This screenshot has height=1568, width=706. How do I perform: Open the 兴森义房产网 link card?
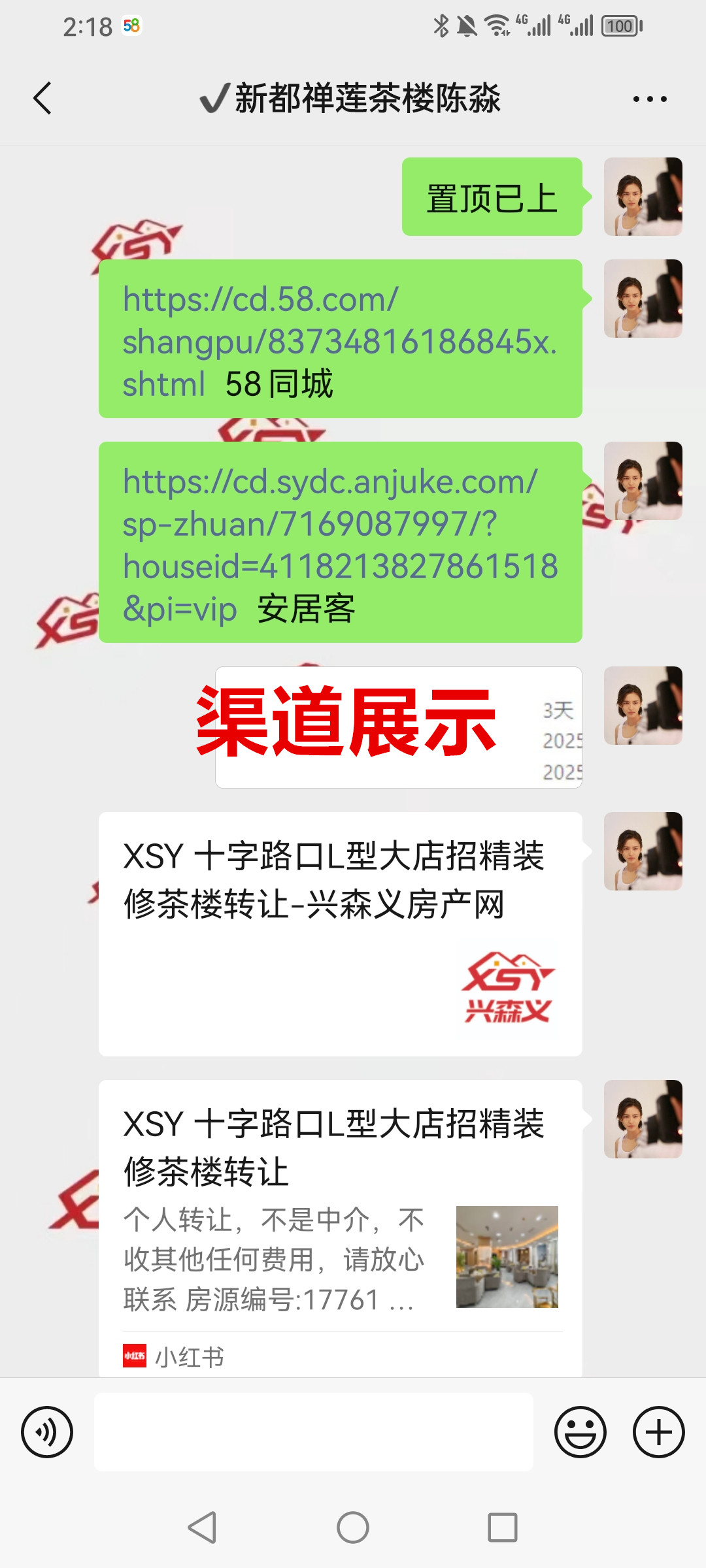coord(340,933)
